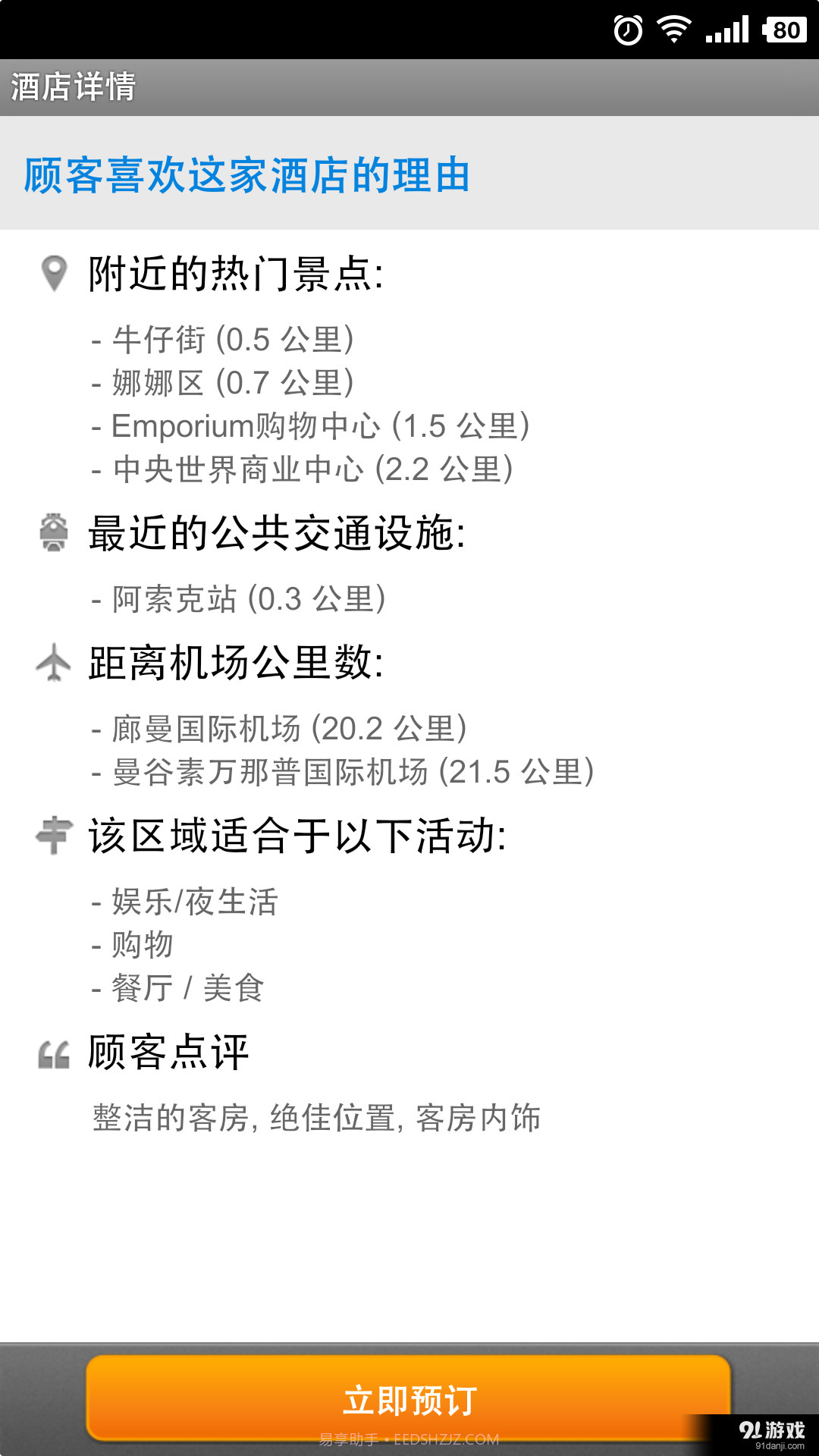Click the signpost icon next to 该区域适合于以下活动

(x=53, y=836)
